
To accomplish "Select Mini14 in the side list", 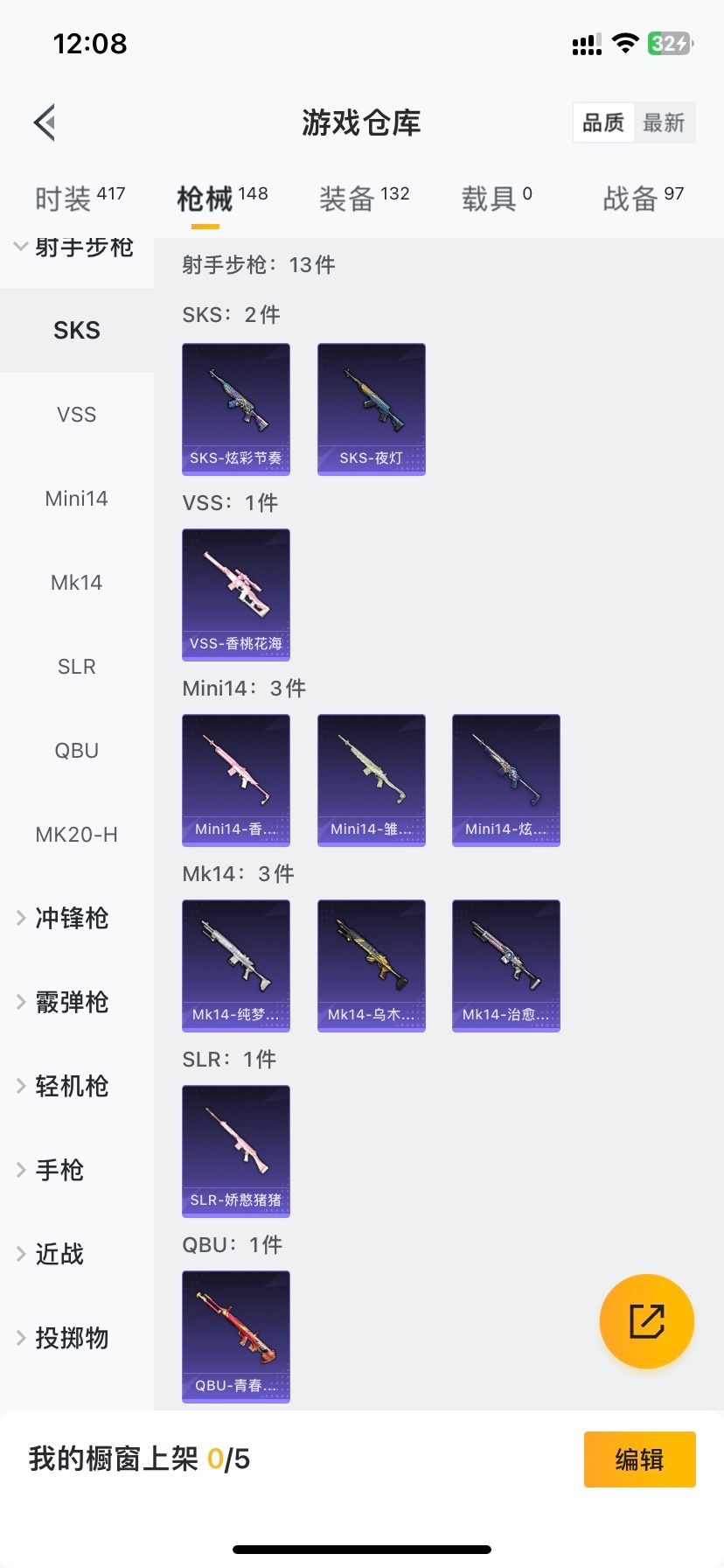I will point(77,499).
